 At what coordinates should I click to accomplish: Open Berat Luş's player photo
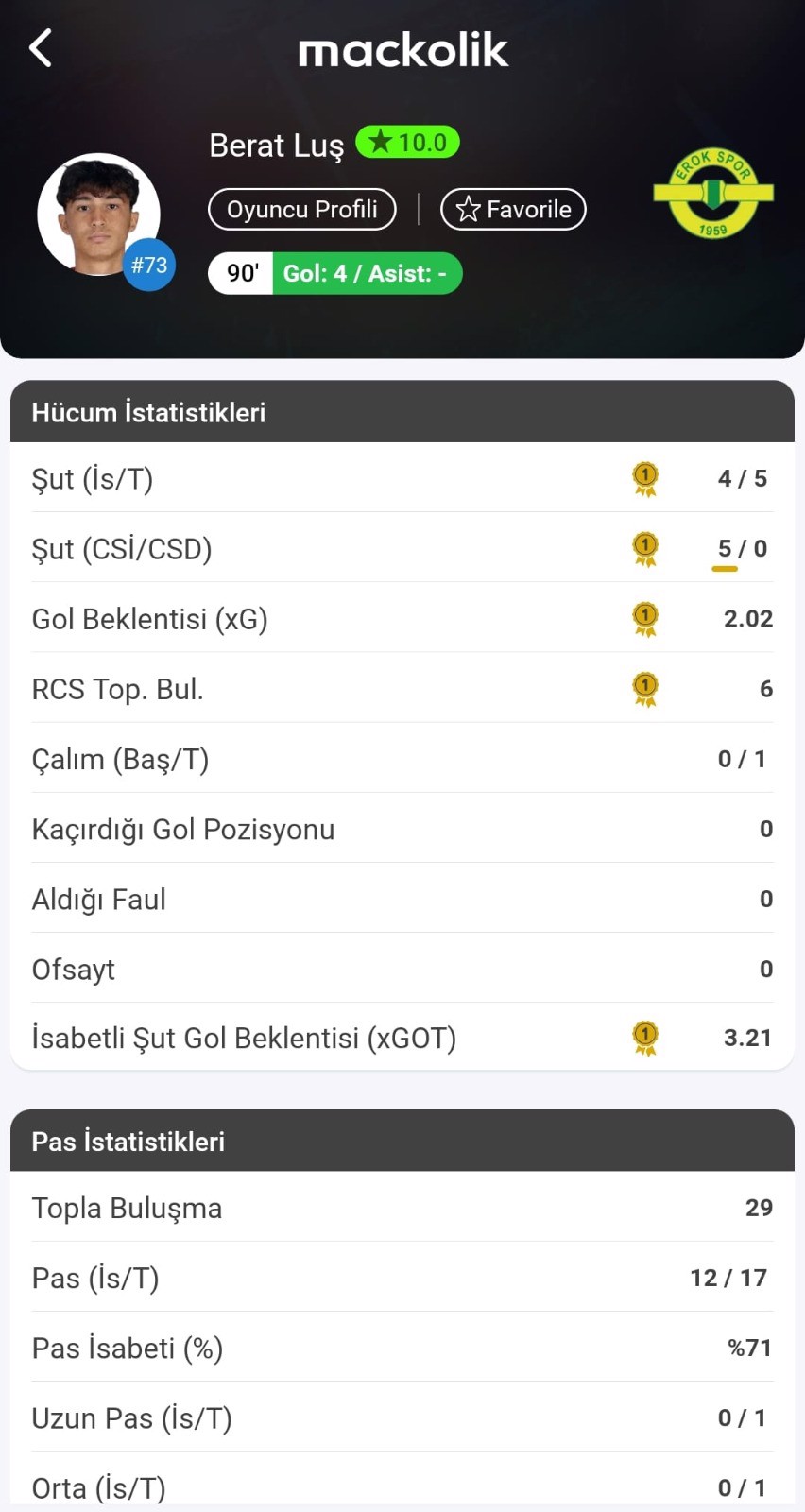(x=98, y=215)
